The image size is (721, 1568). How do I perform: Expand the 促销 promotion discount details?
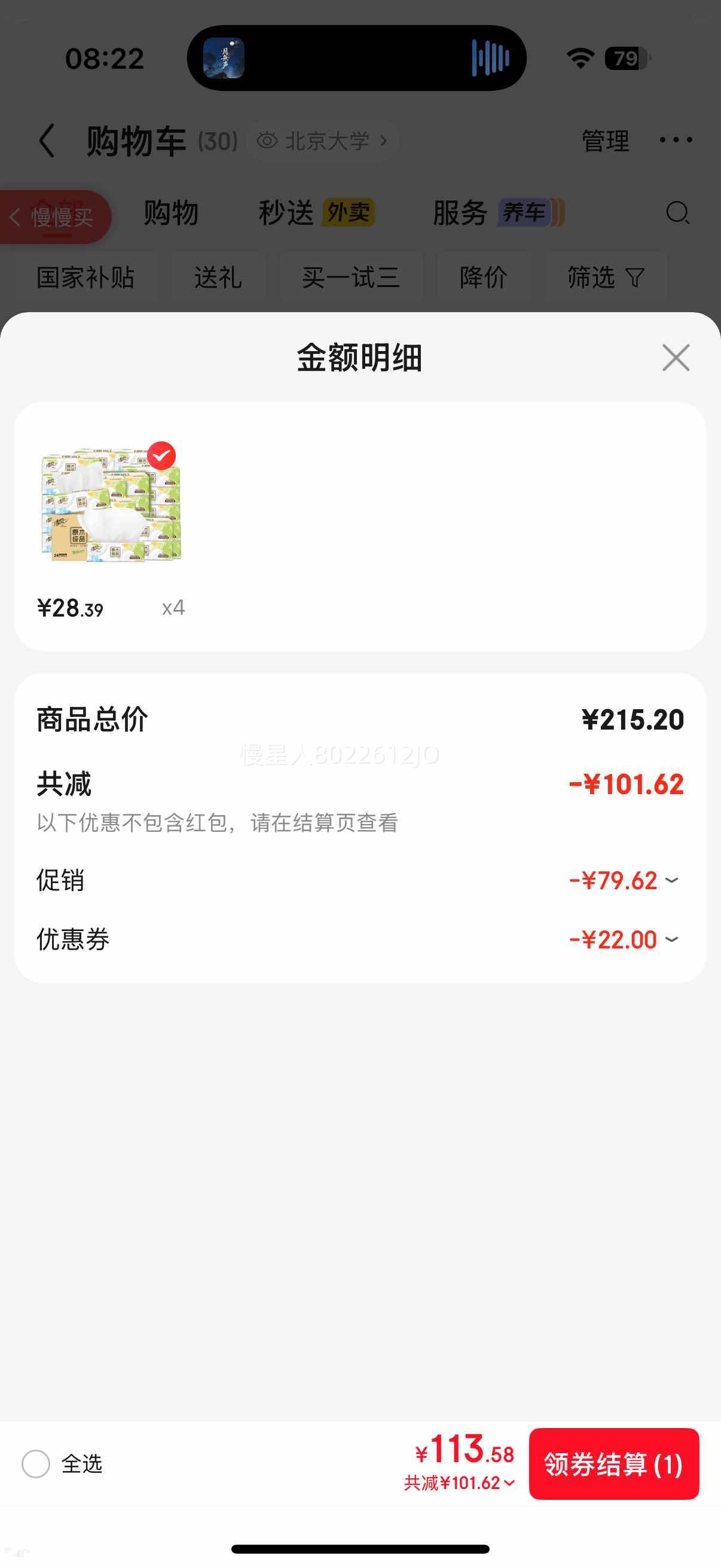click(x=671, y=881)
